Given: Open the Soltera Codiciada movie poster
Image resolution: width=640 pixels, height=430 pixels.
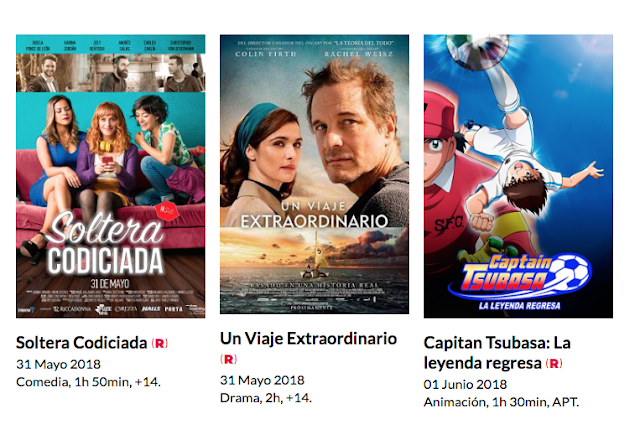Looking at the screenshot, I should [x=110, y=176].
